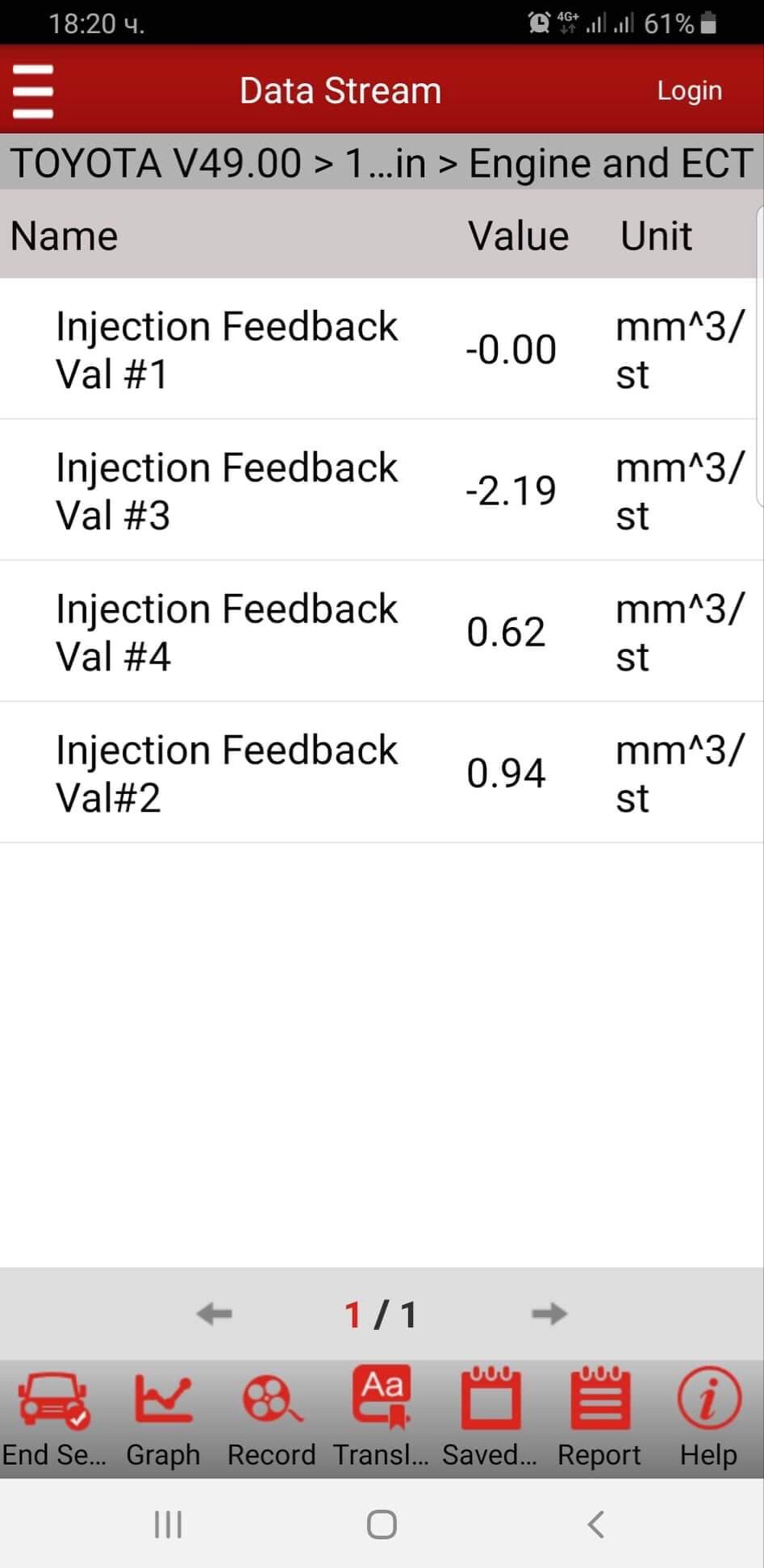End the diagnostic session
Screen dimensions: 764x1568
(53, 1416)
